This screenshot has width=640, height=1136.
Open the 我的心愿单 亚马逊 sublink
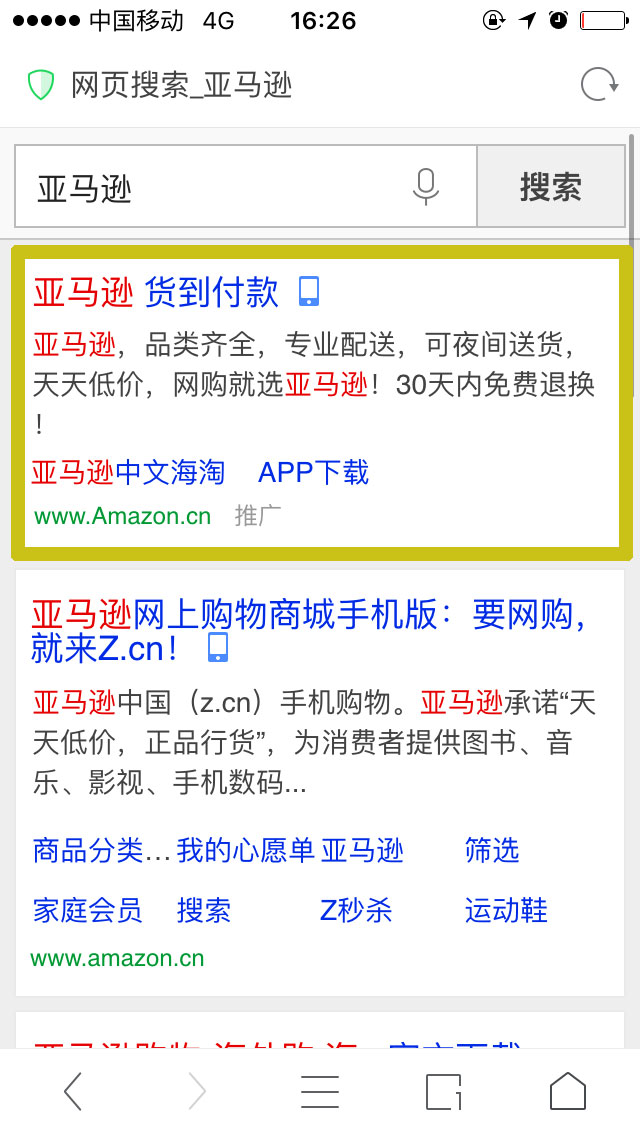click(290, 851)
